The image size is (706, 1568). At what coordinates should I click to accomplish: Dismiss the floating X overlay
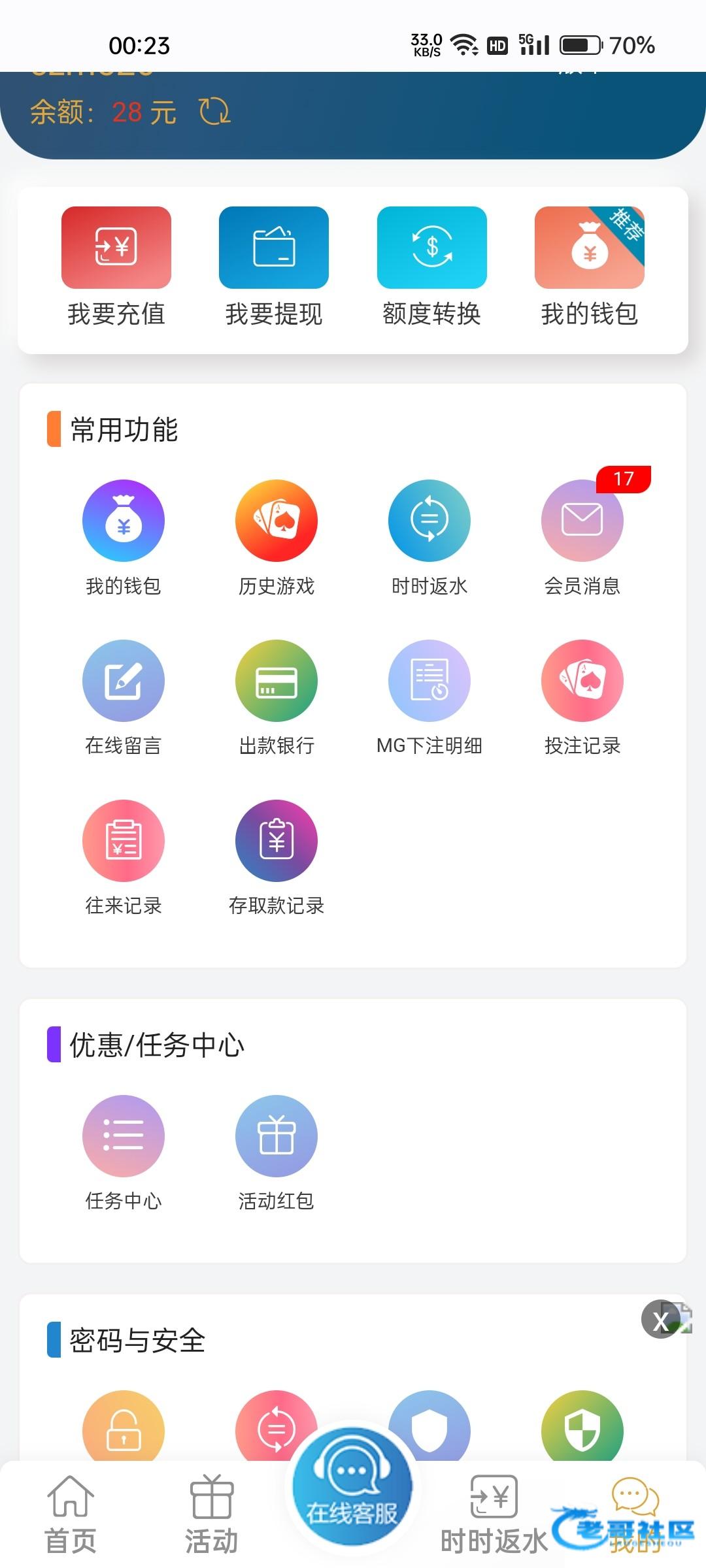click(x=661, y=1320)
